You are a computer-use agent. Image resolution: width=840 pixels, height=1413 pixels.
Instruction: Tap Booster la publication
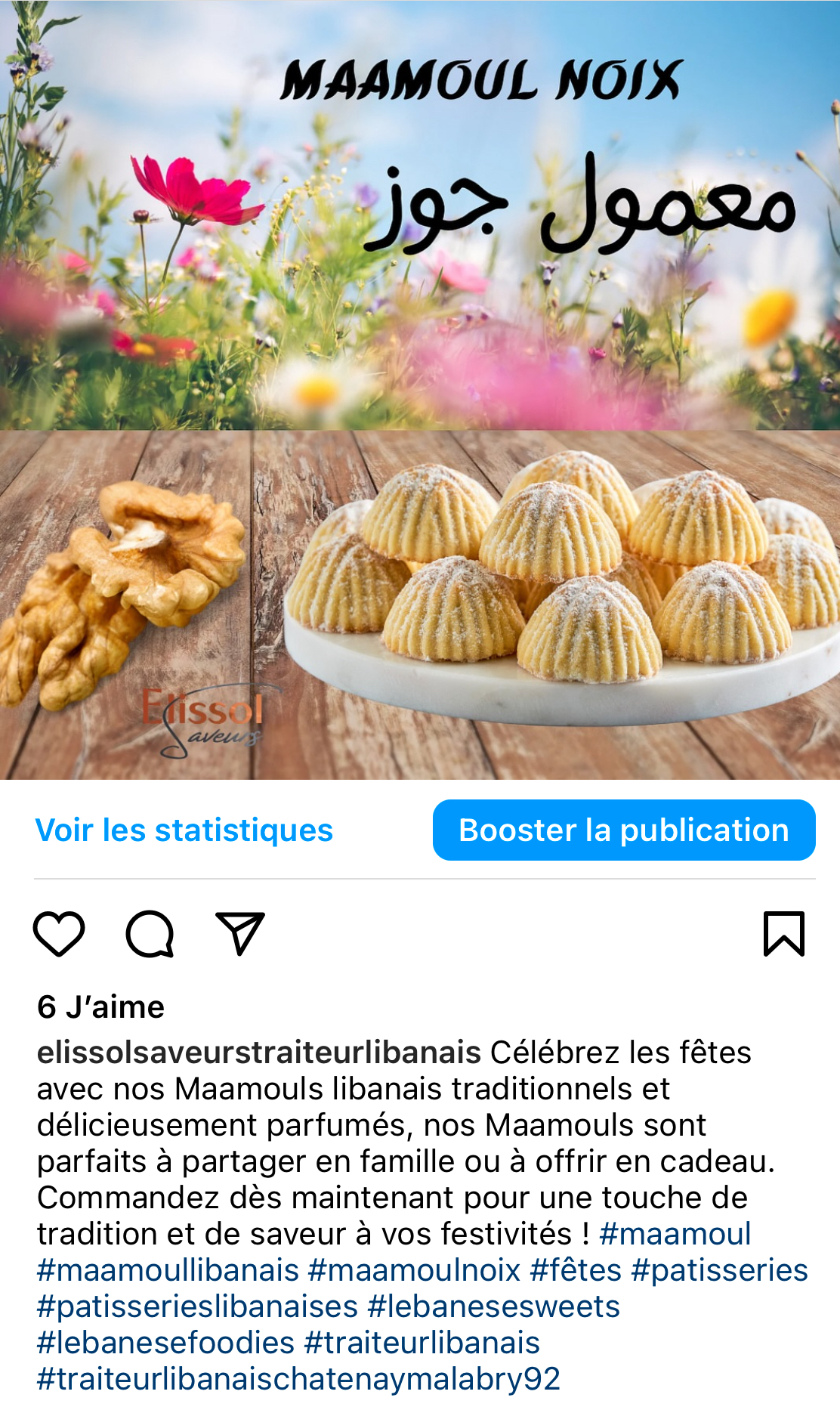coord(624,830)
